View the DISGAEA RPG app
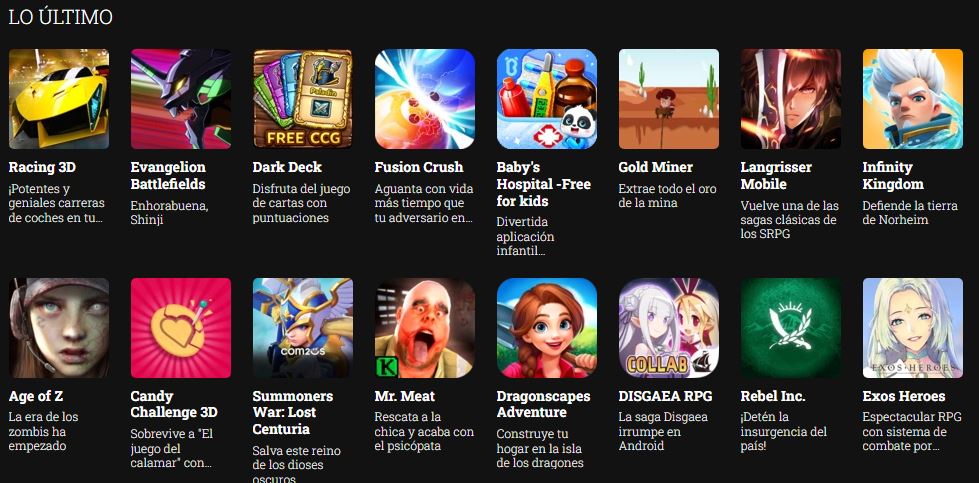This screenshot has height=483, width=979. pos(669,328)
